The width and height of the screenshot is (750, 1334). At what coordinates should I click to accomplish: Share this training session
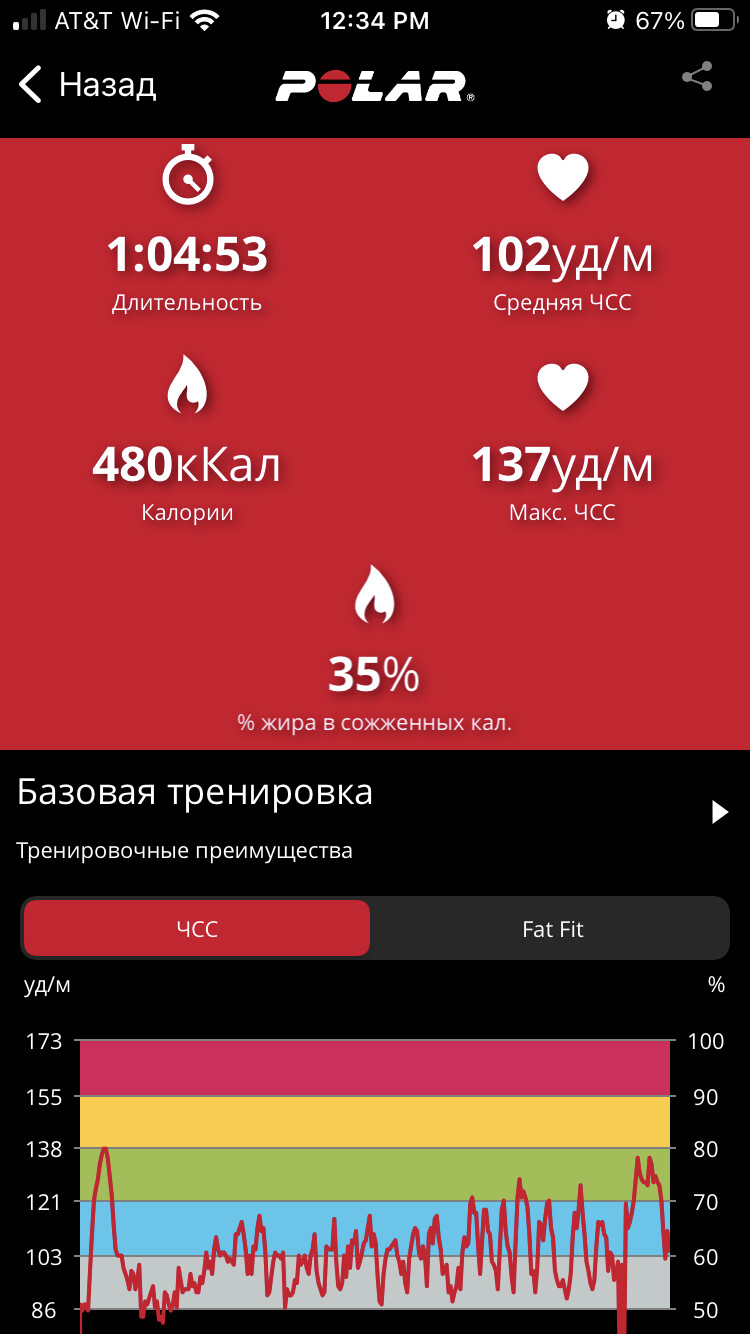coord(697,78)
